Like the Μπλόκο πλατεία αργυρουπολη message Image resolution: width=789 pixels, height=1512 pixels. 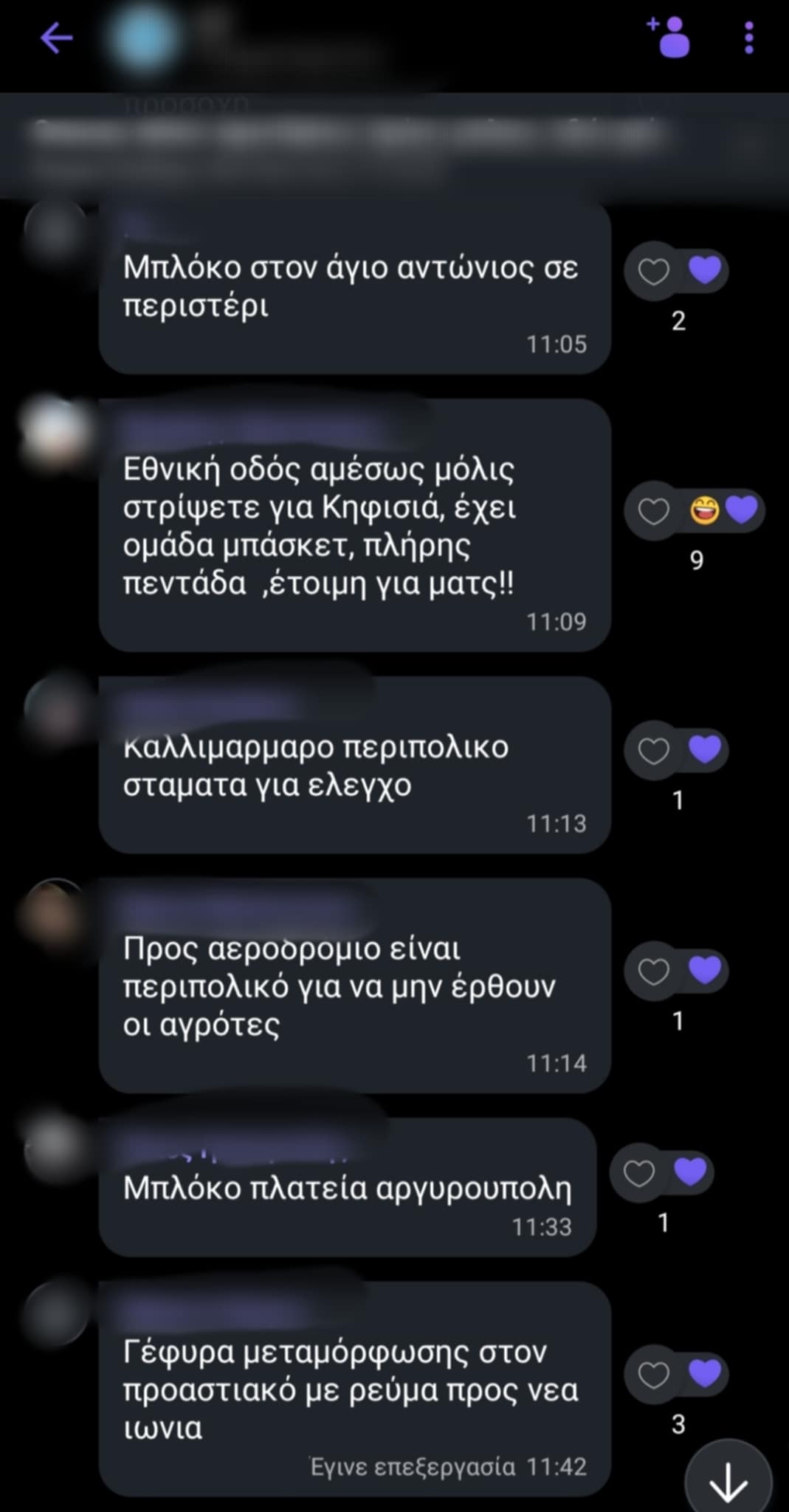638,1172
